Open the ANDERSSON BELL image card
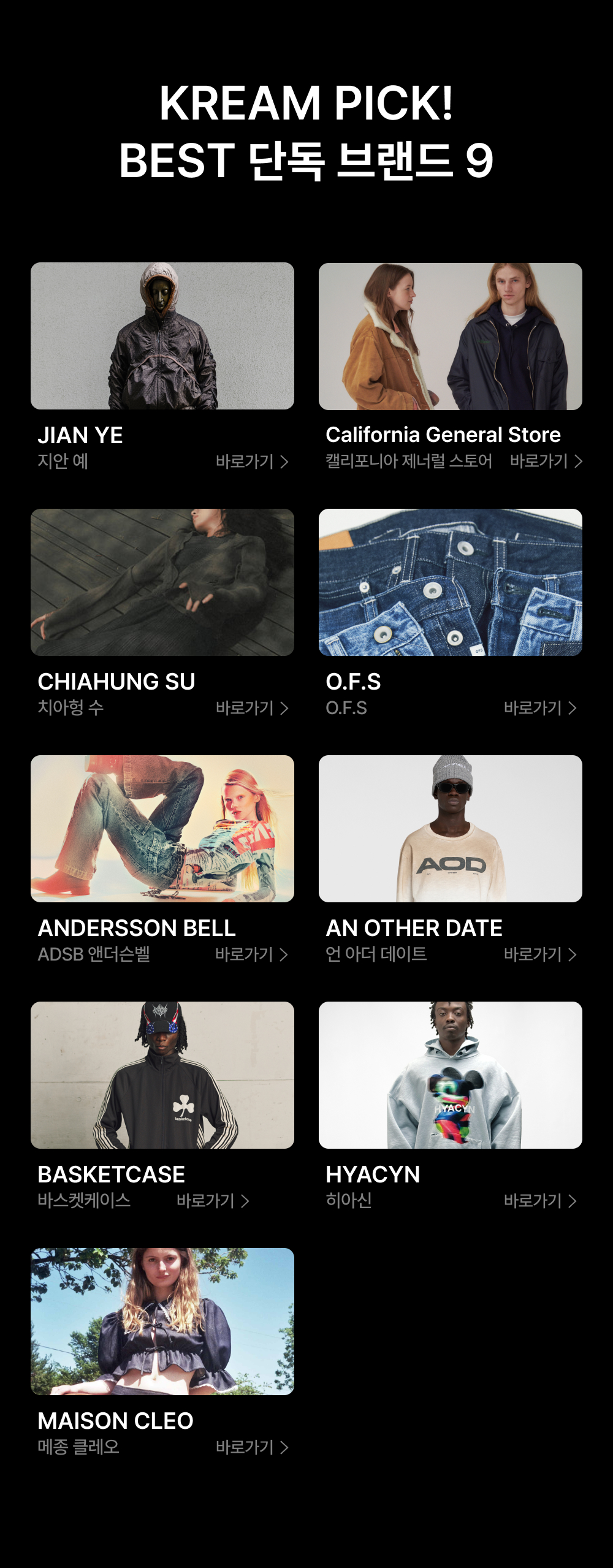This screenshot has width=613, height=1568. coord(162,829)
